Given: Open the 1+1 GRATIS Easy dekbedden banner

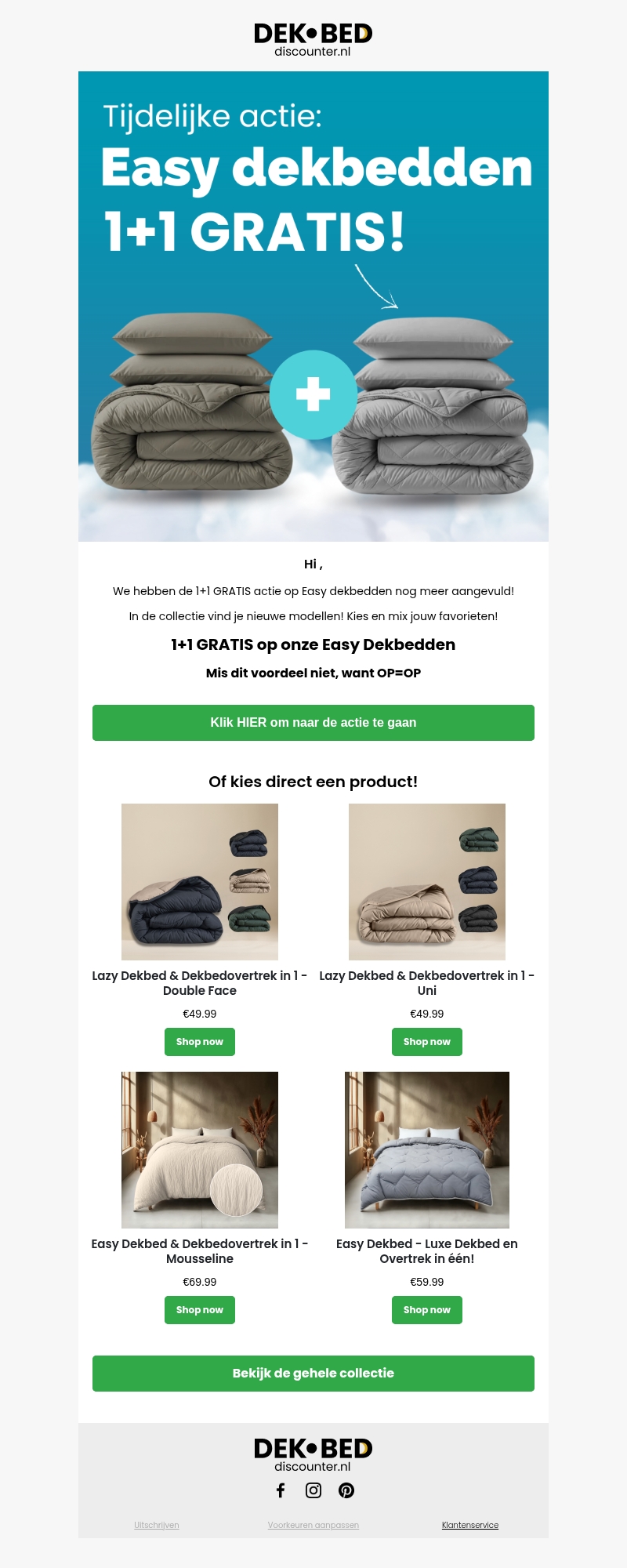Looking at the screenshot, I should pyautogui.click(x=313, y=307).
